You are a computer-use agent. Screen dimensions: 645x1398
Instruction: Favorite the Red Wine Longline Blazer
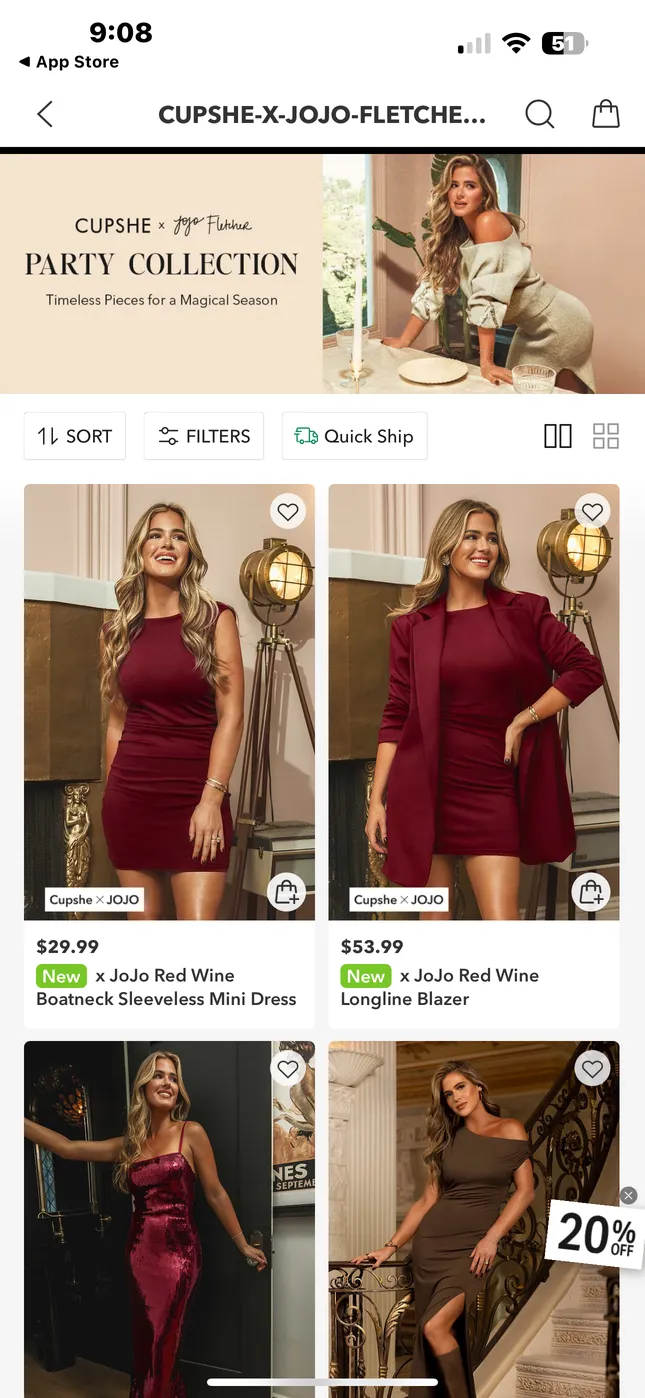point(593,512)
